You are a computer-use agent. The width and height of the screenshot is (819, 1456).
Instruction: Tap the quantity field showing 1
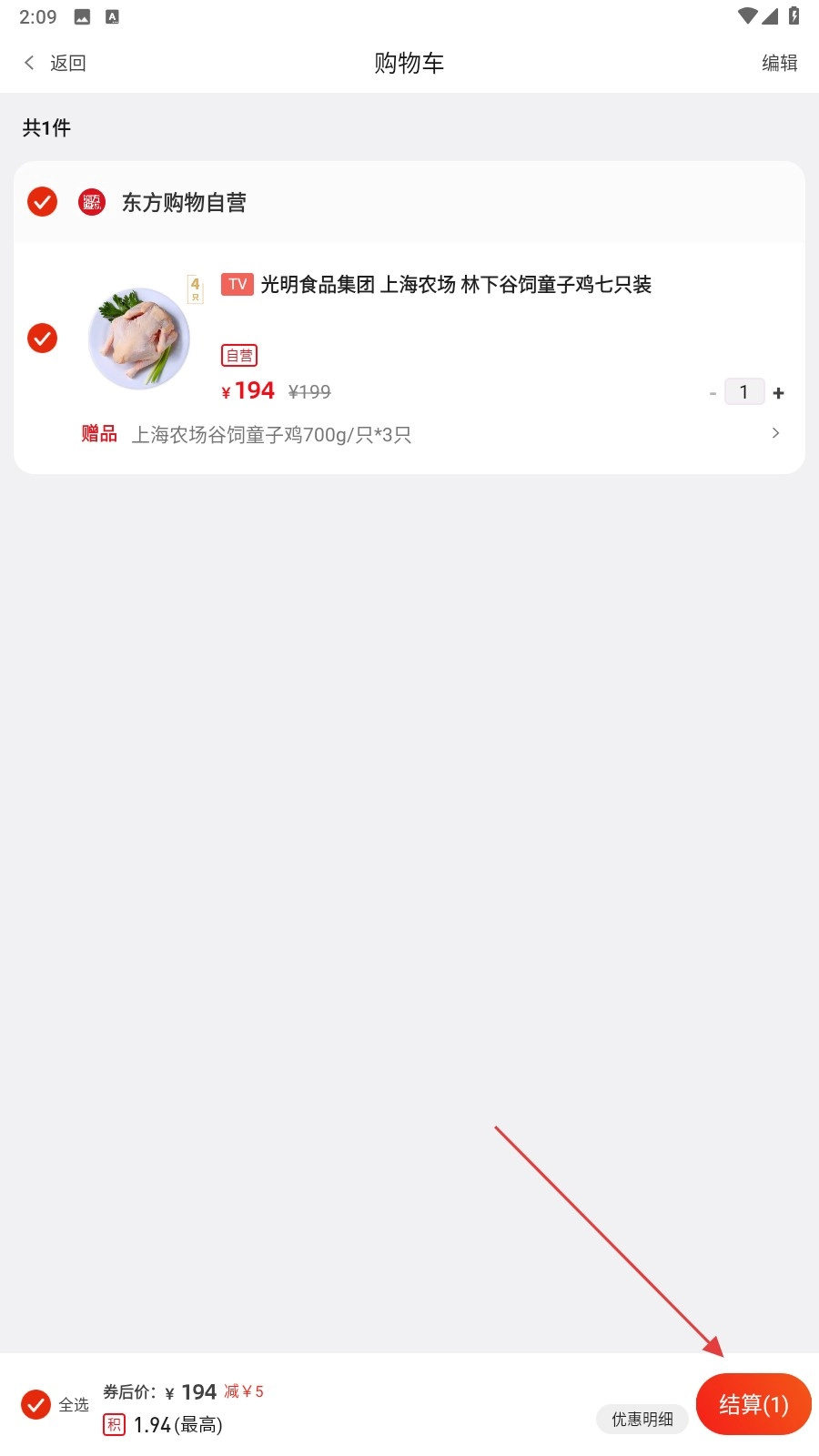click(744, 392)
